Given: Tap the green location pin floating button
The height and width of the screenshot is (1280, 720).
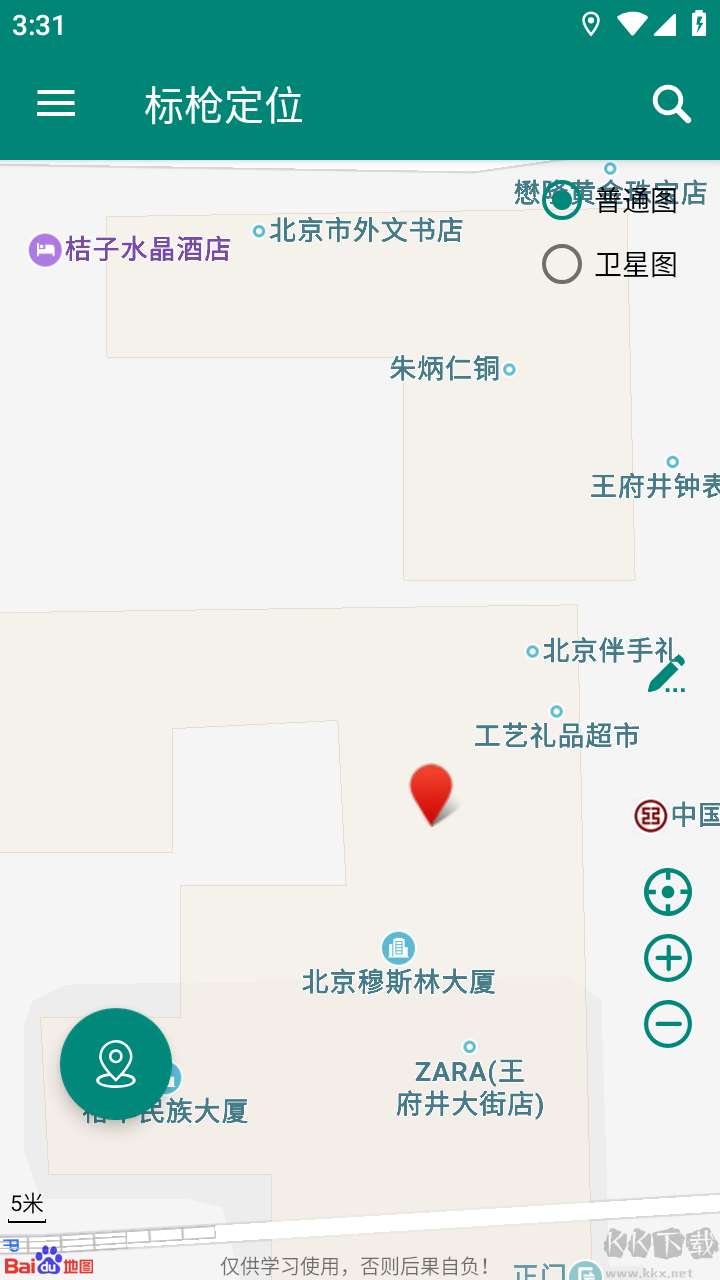Looking at the screenshot, I should point(115,1064).
